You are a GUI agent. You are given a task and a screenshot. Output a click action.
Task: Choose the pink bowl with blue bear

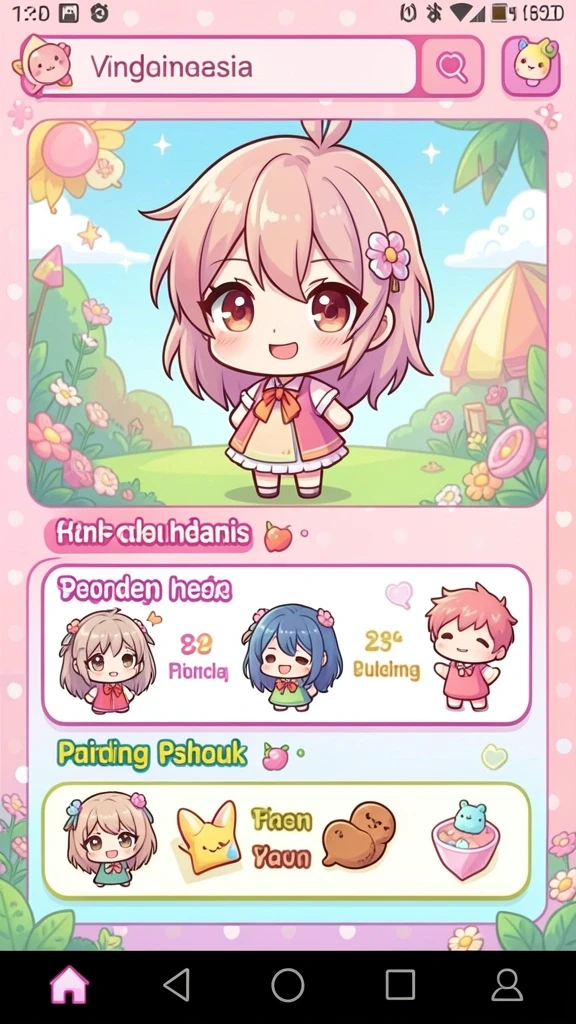(466, 840)
